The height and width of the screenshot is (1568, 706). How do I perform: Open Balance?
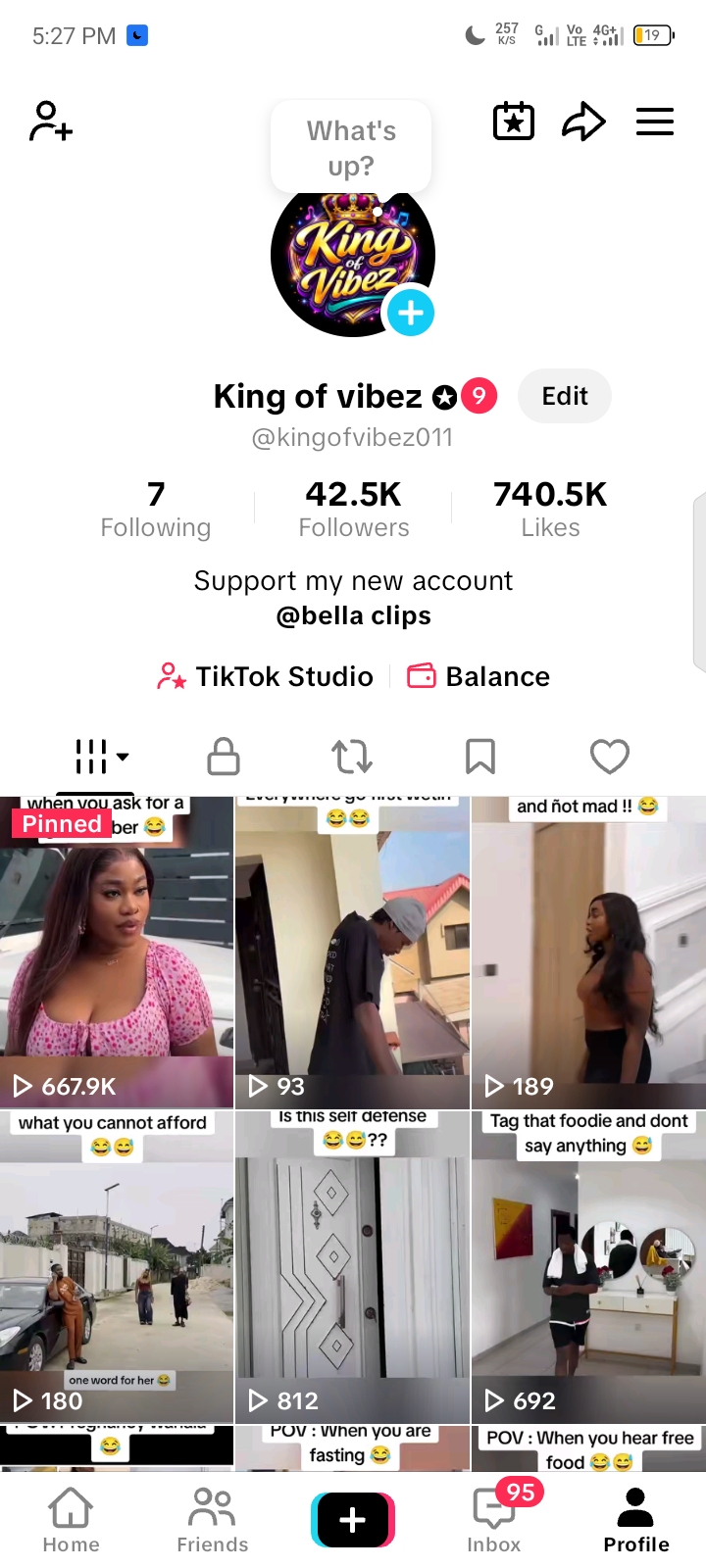(x=479, y=676)
